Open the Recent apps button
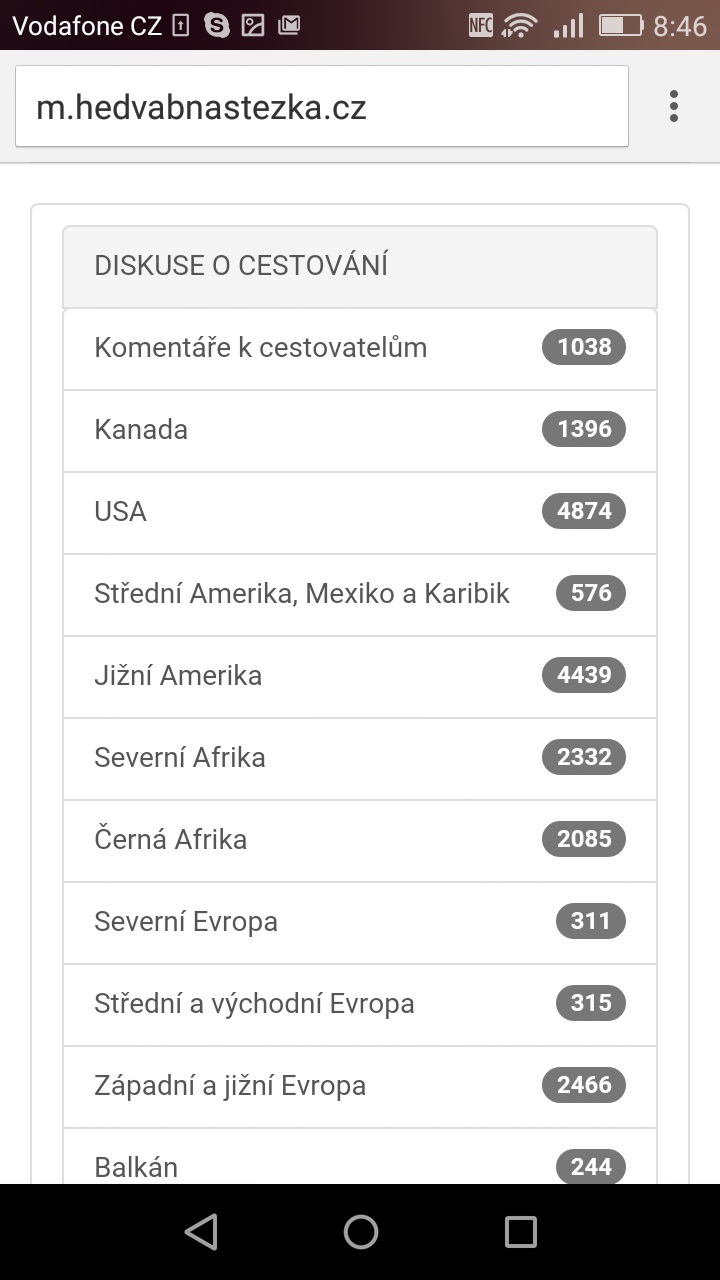This screenshot has height=1280, width=720. click(x=520, y=1231)
